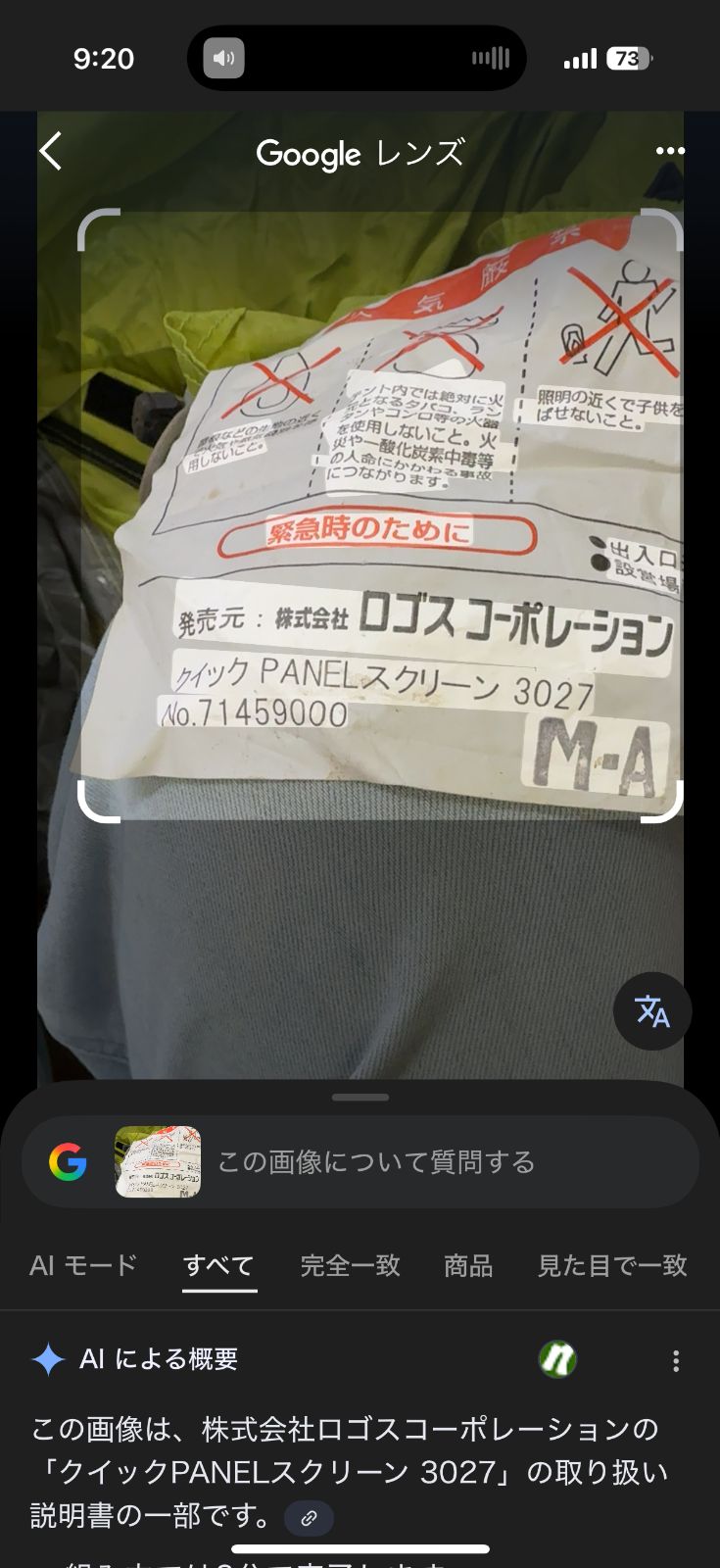The width and height of the screenshot is (720, 1568).
Task: Expand the results panel using the drag handle
Action: pyautogui.click(x=360, y=1099)
